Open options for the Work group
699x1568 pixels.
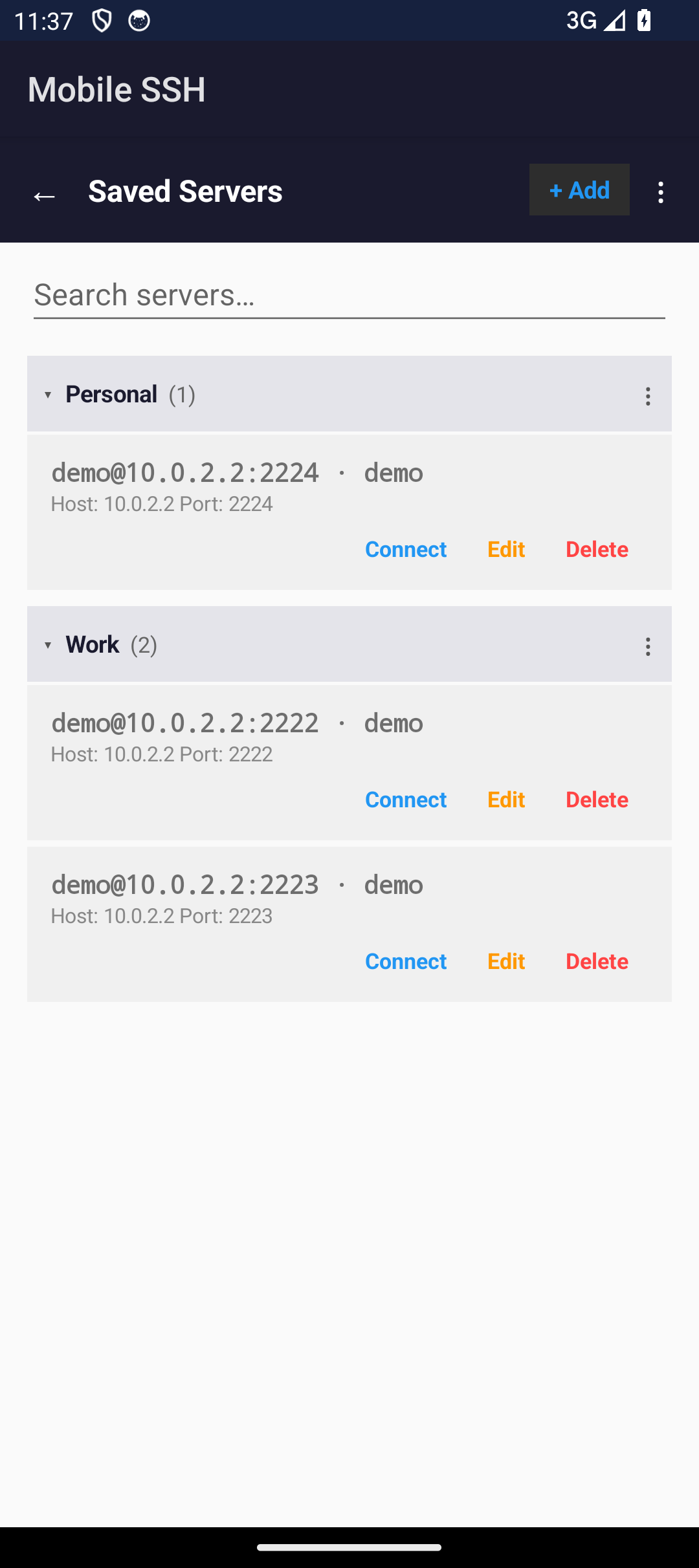648,646
